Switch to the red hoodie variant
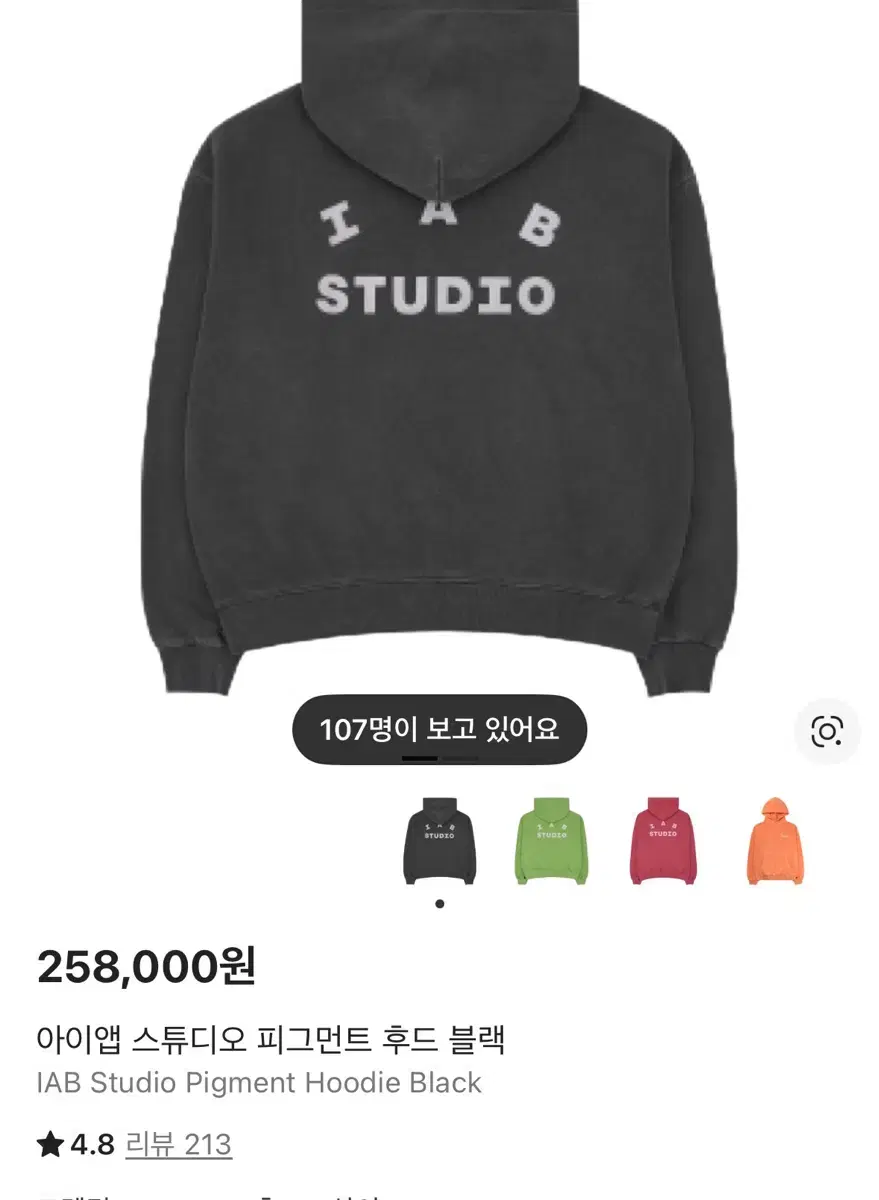The height and width of the screenshot is (1200, 879). pos(663,841)
